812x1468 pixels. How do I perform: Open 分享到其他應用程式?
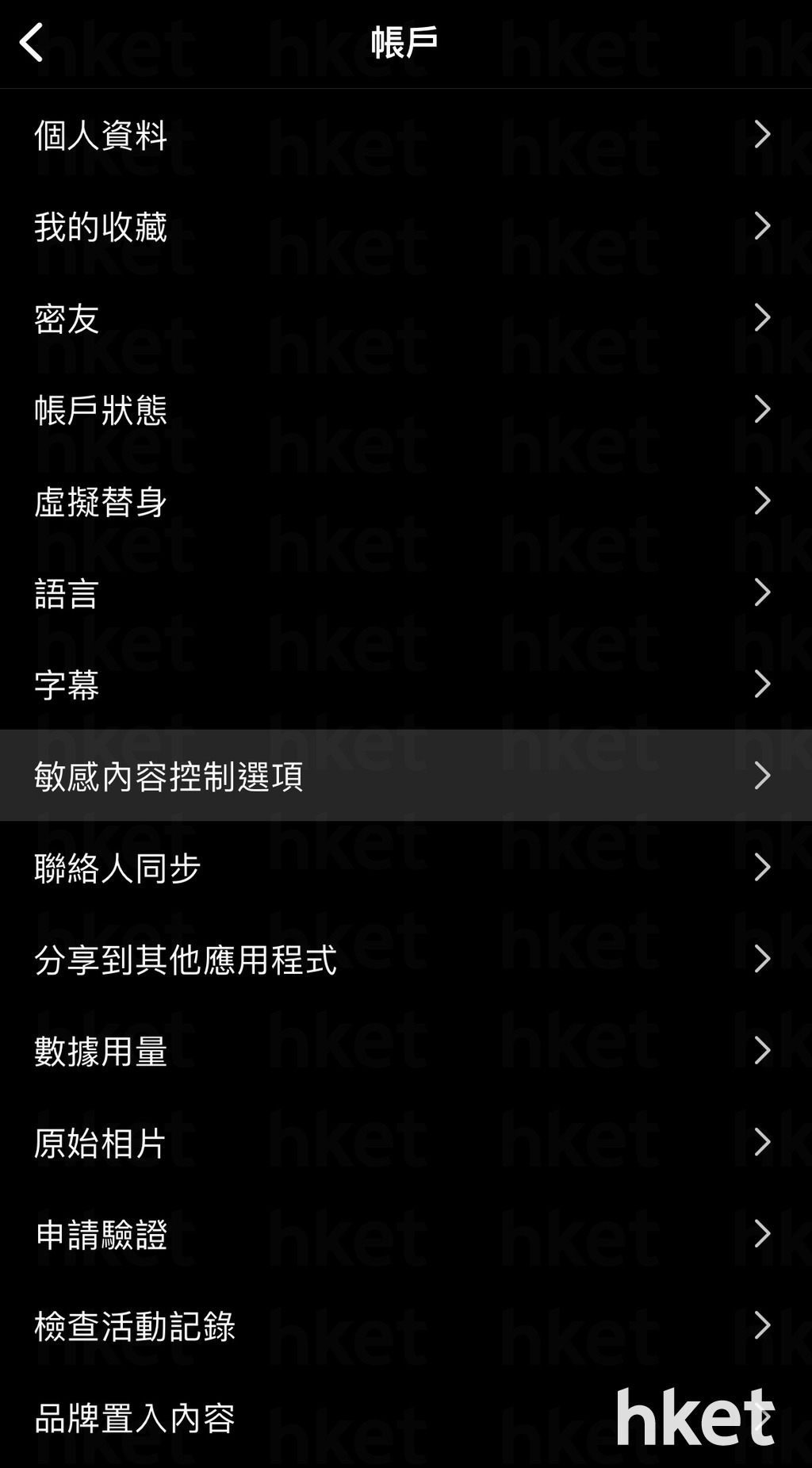406,959
